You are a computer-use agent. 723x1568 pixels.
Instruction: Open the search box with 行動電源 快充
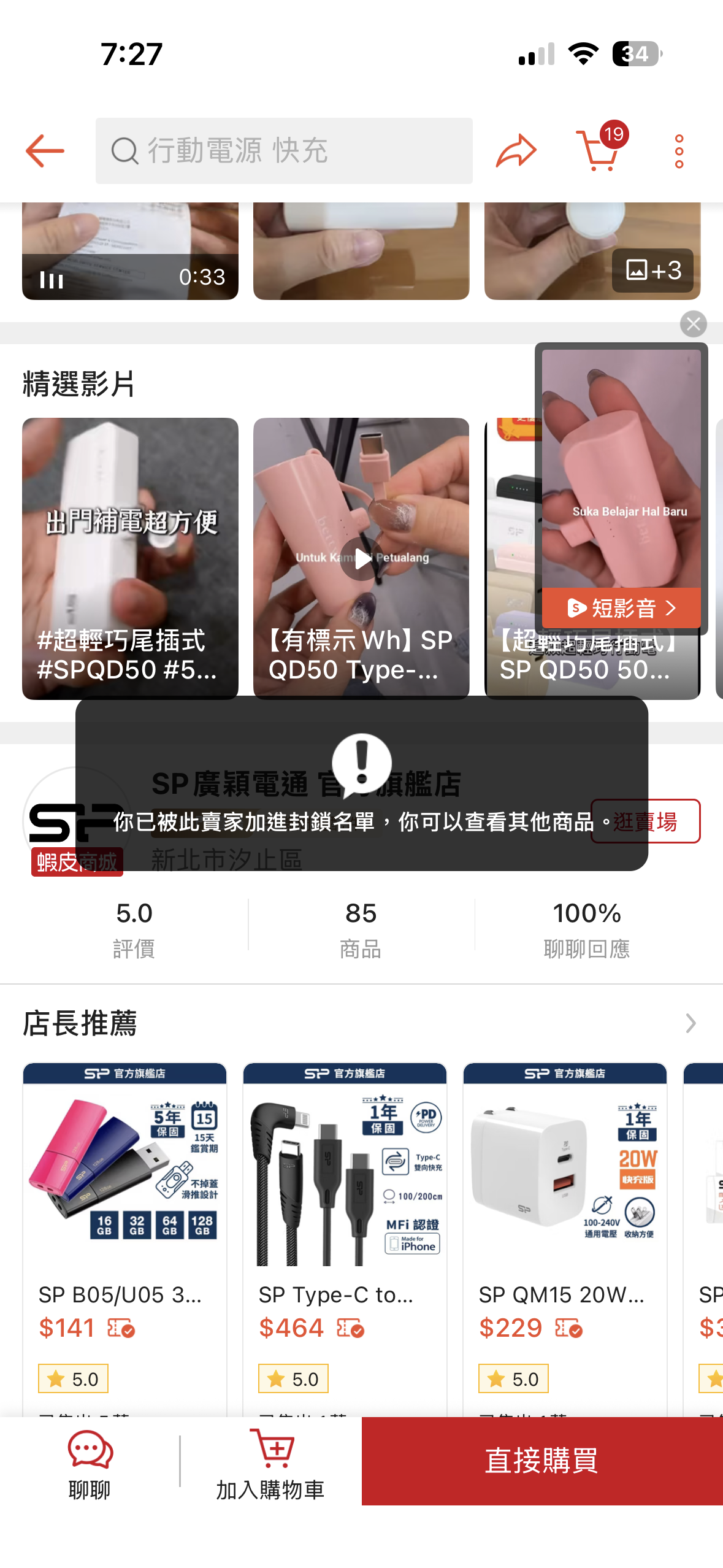pos(283,151)
